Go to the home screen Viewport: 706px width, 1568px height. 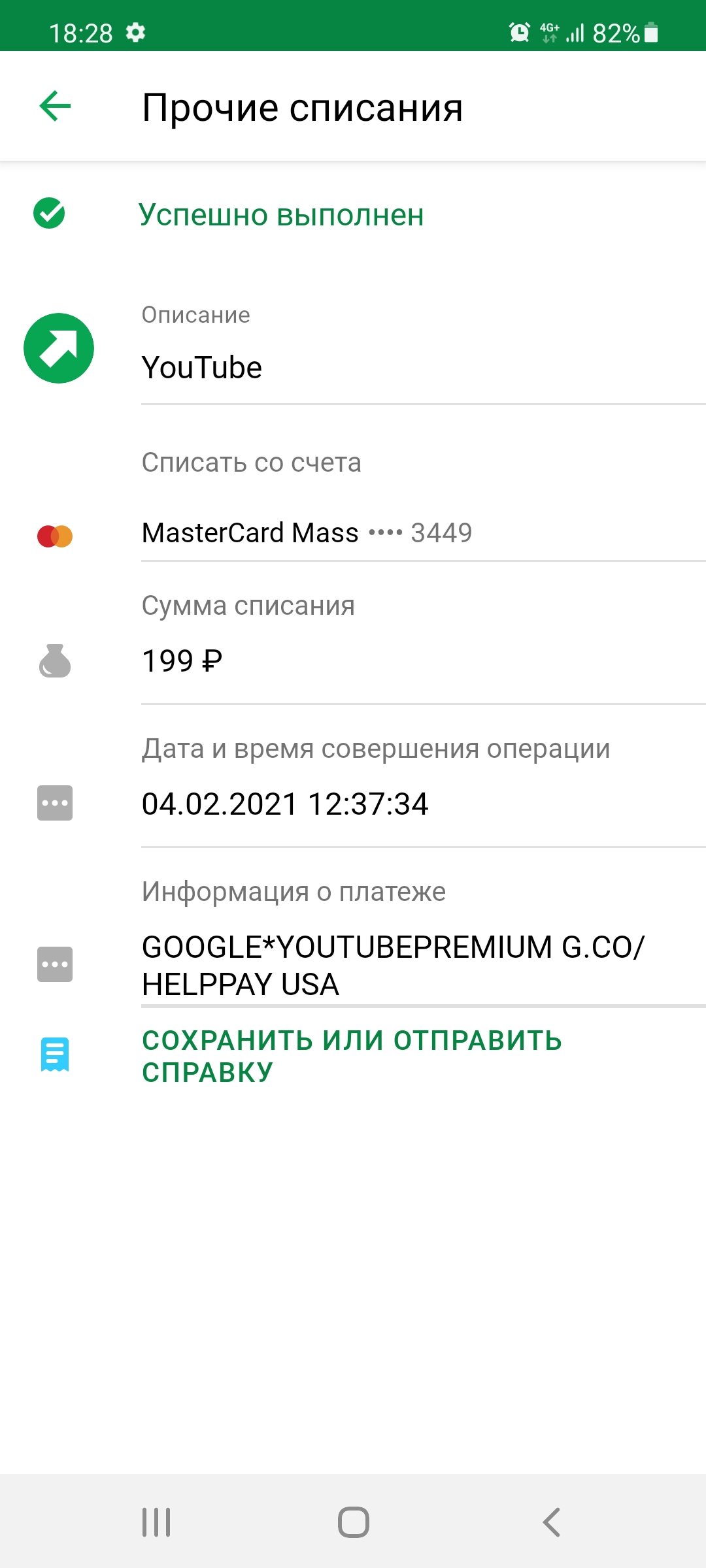pos(353,1522)
